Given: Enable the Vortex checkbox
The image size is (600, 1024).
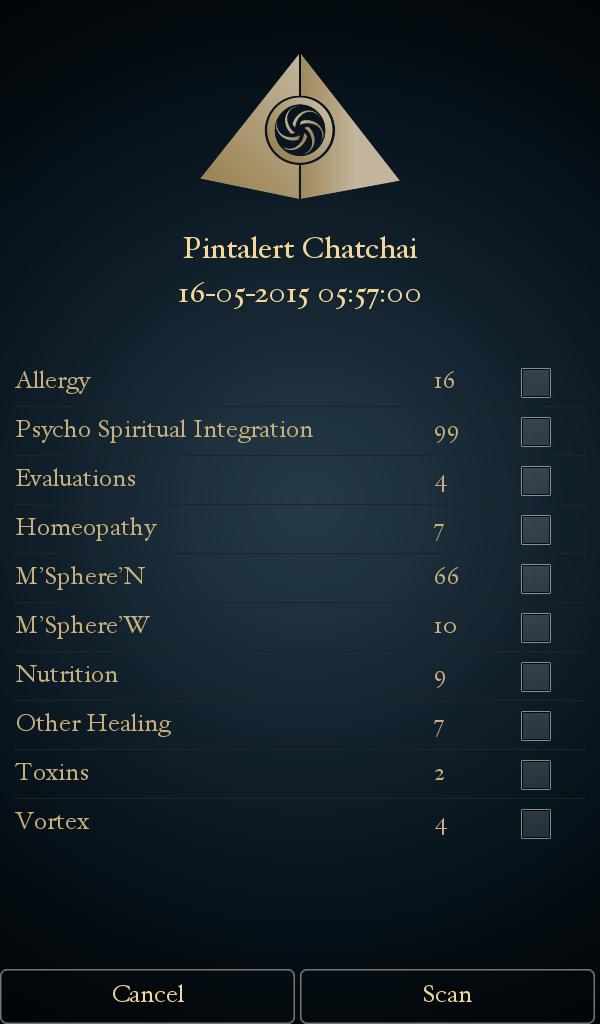Looking at the screenshot, I should coord(536,823).
